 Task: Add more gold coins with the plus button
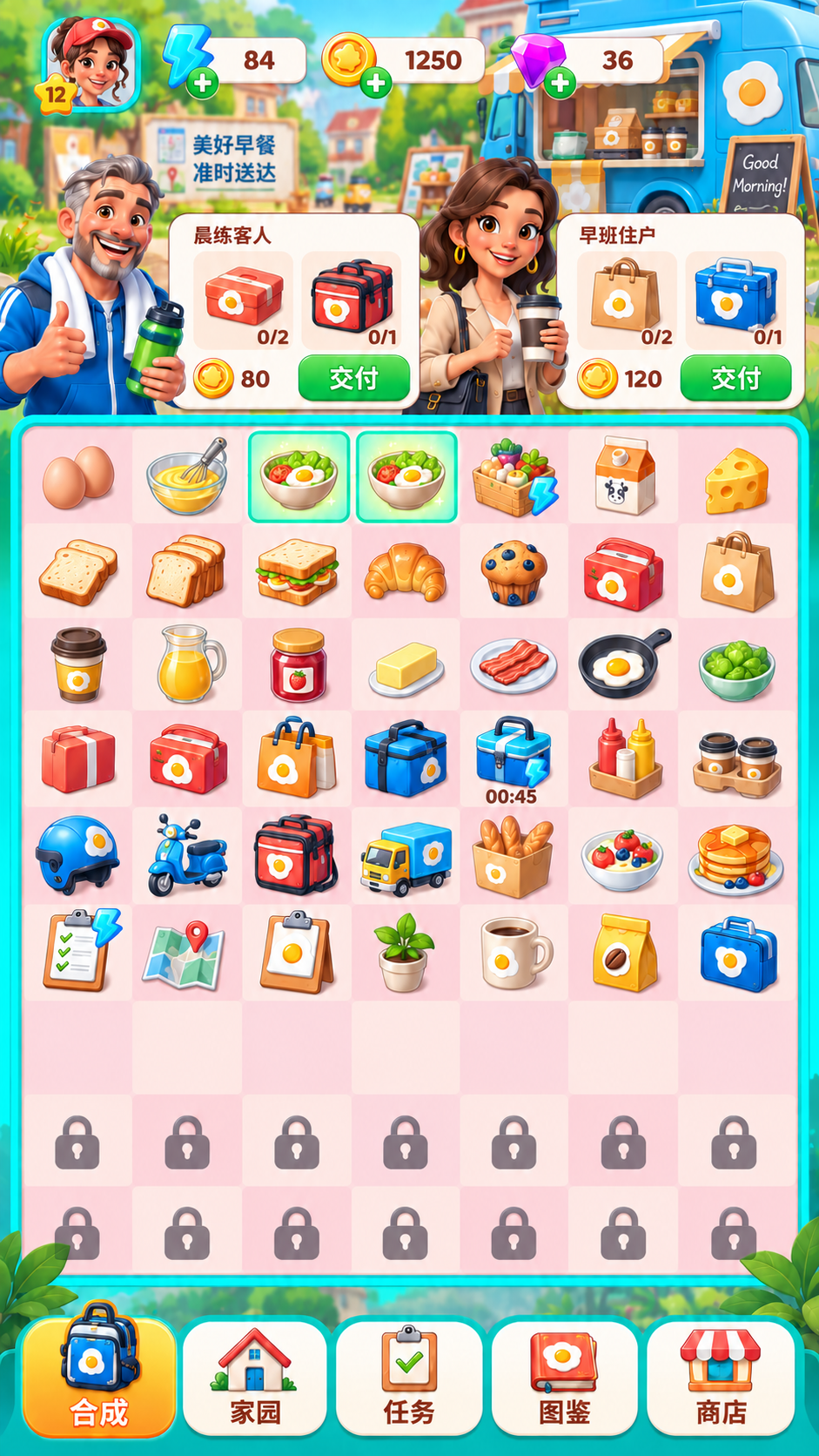pyautogui.click(x=377, y=84)
